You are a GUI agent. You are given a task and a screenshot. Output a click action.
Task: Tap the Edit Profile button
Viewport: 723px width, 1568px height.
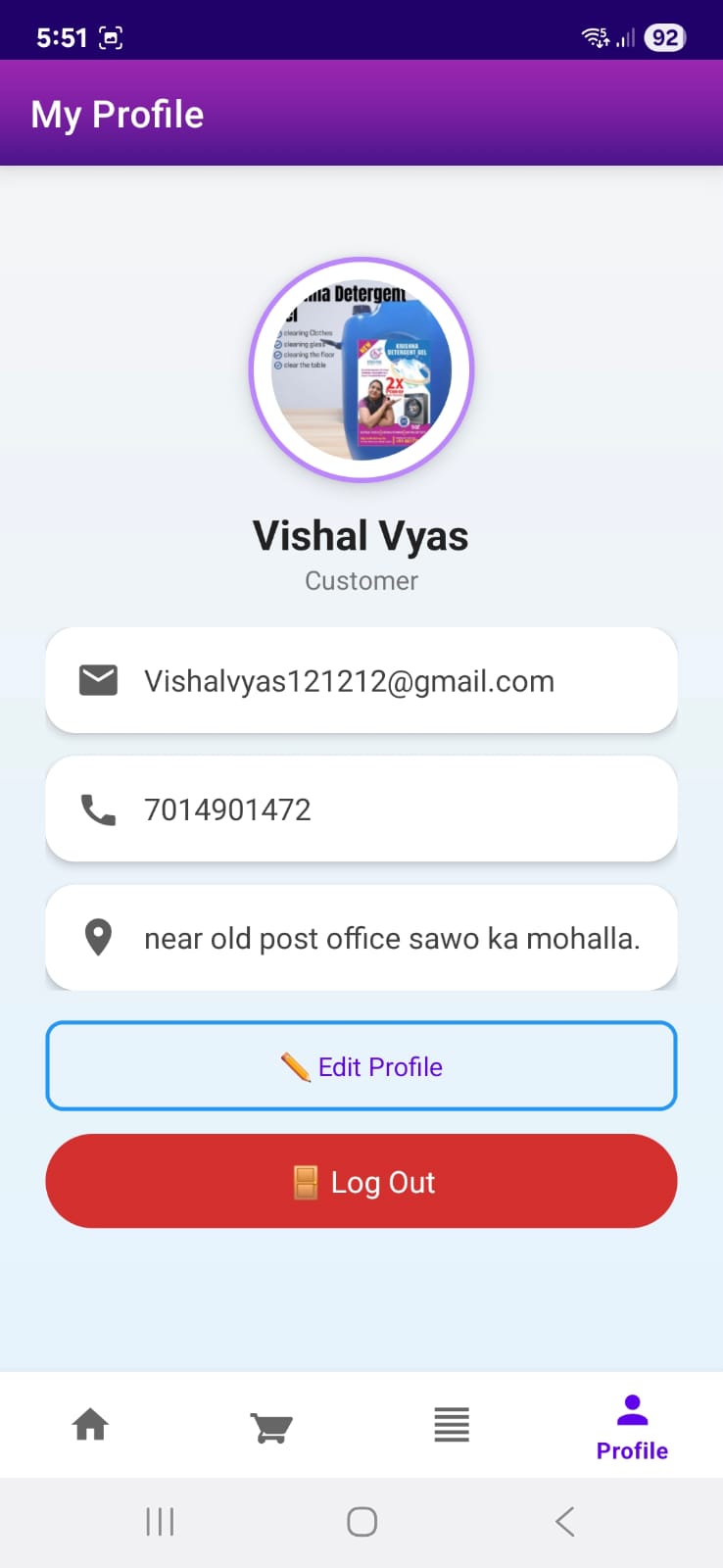(x=361, y=1066)
